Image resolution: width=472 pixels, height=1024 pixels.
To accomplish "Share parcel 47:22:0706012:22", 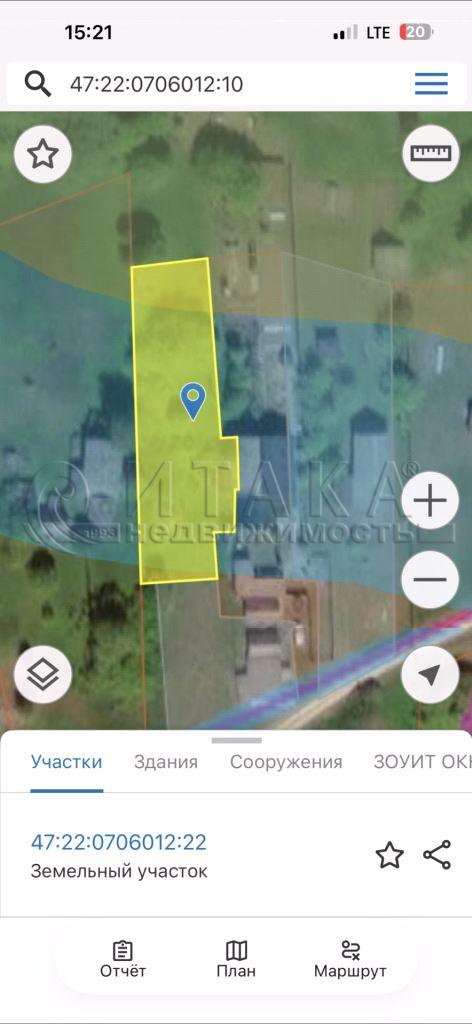I will (x=437, y=855).
